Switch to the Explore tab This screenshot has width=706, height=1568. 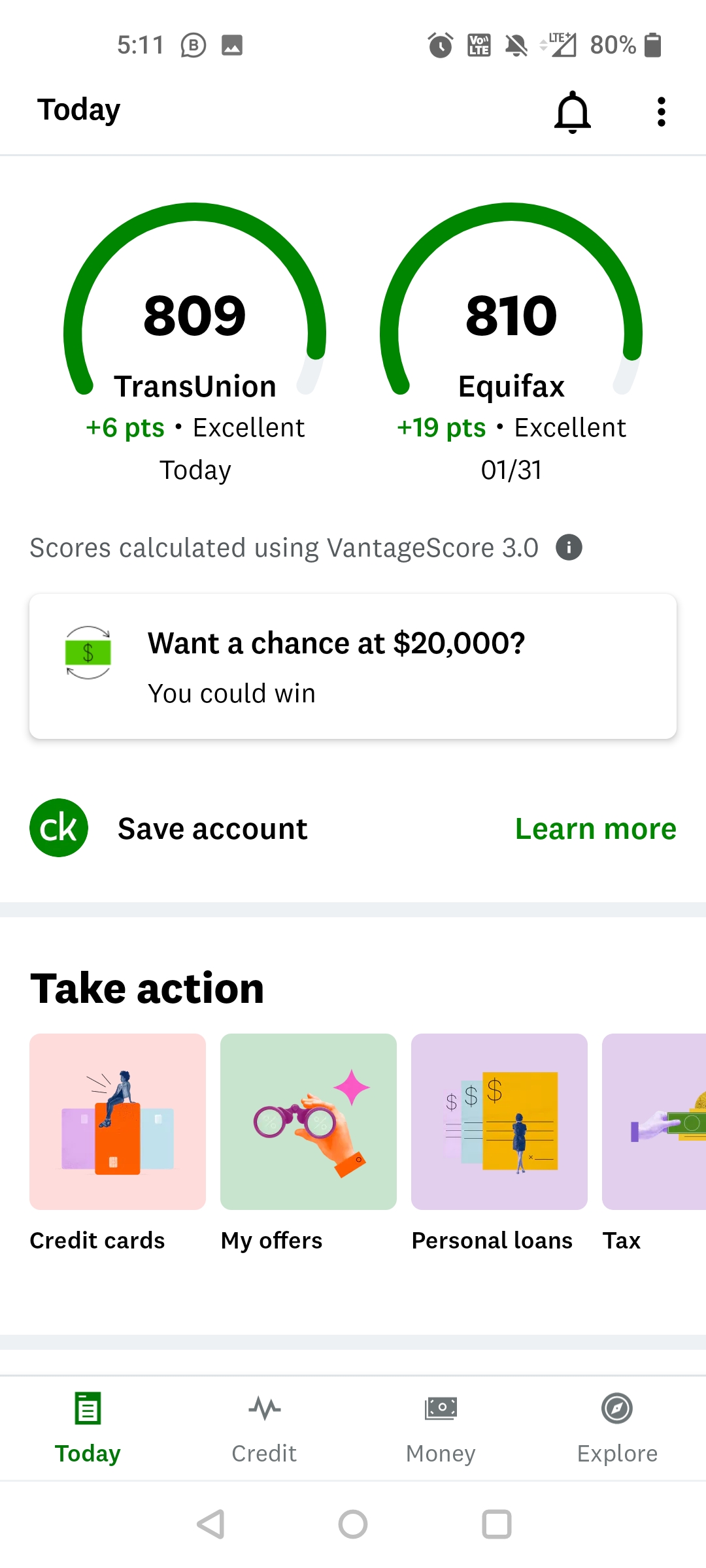[617, 1429]
